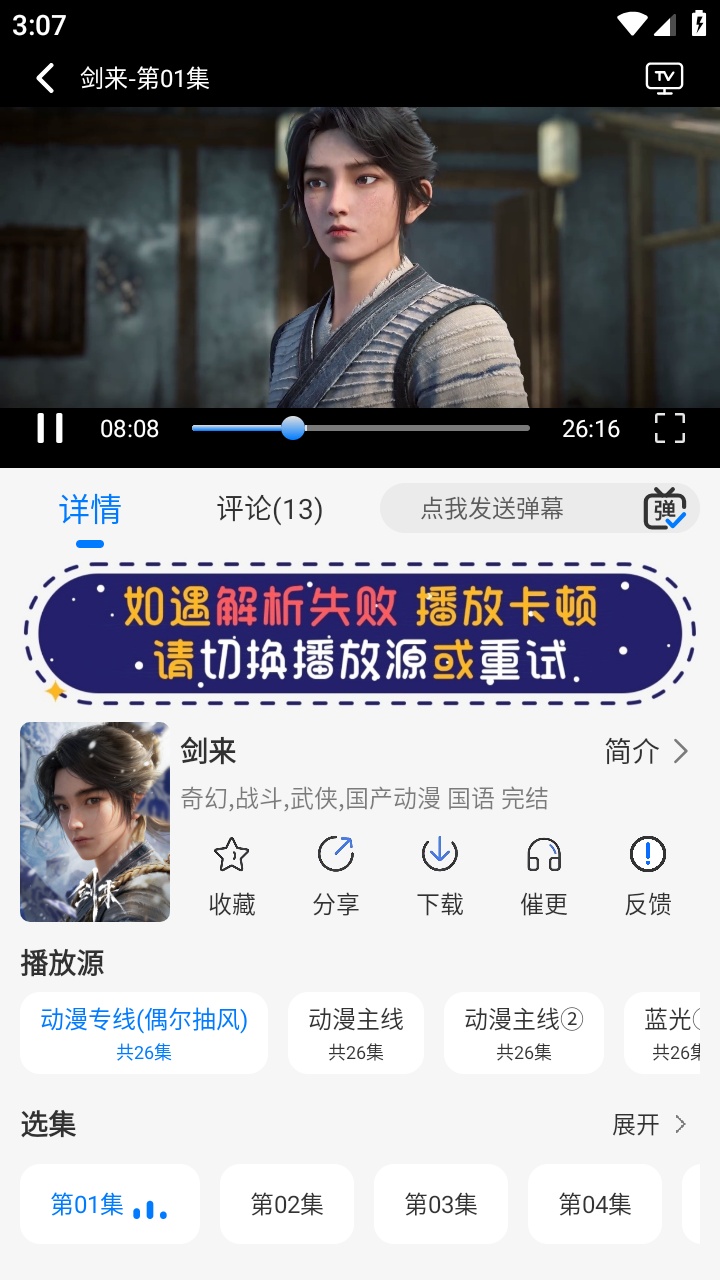The height and width of the screenshot is (1280, 720).
Task: Switch to the 评论(13) tab
Action: tap(270, 509)
